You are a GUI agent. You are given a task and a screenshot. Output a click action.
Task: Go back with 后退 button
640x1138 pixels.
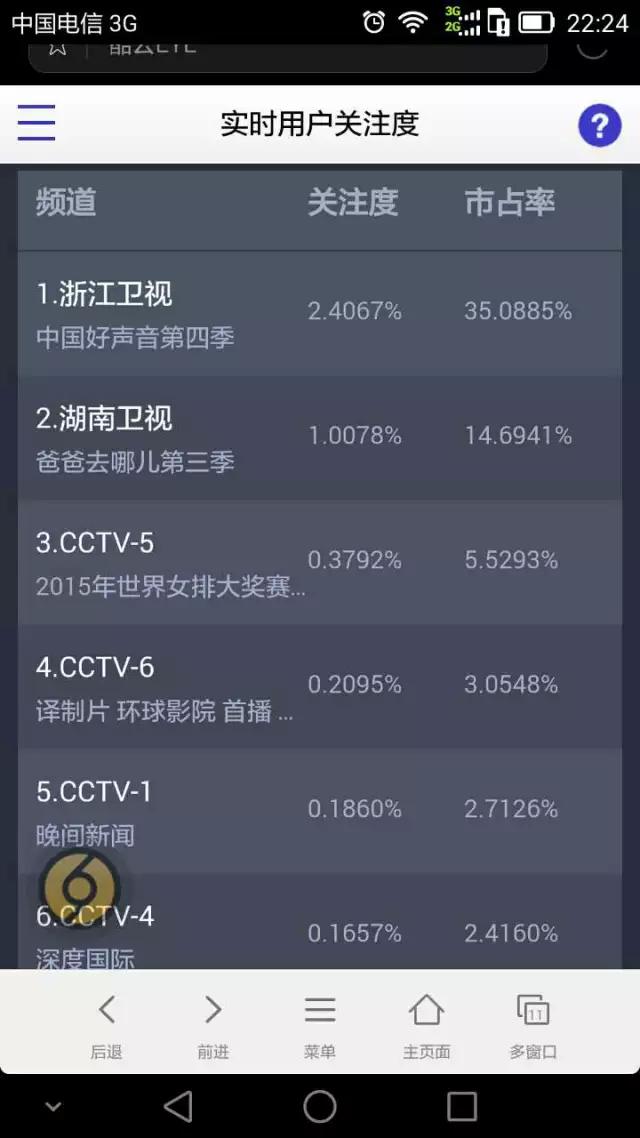click(x=107, y=1024)
